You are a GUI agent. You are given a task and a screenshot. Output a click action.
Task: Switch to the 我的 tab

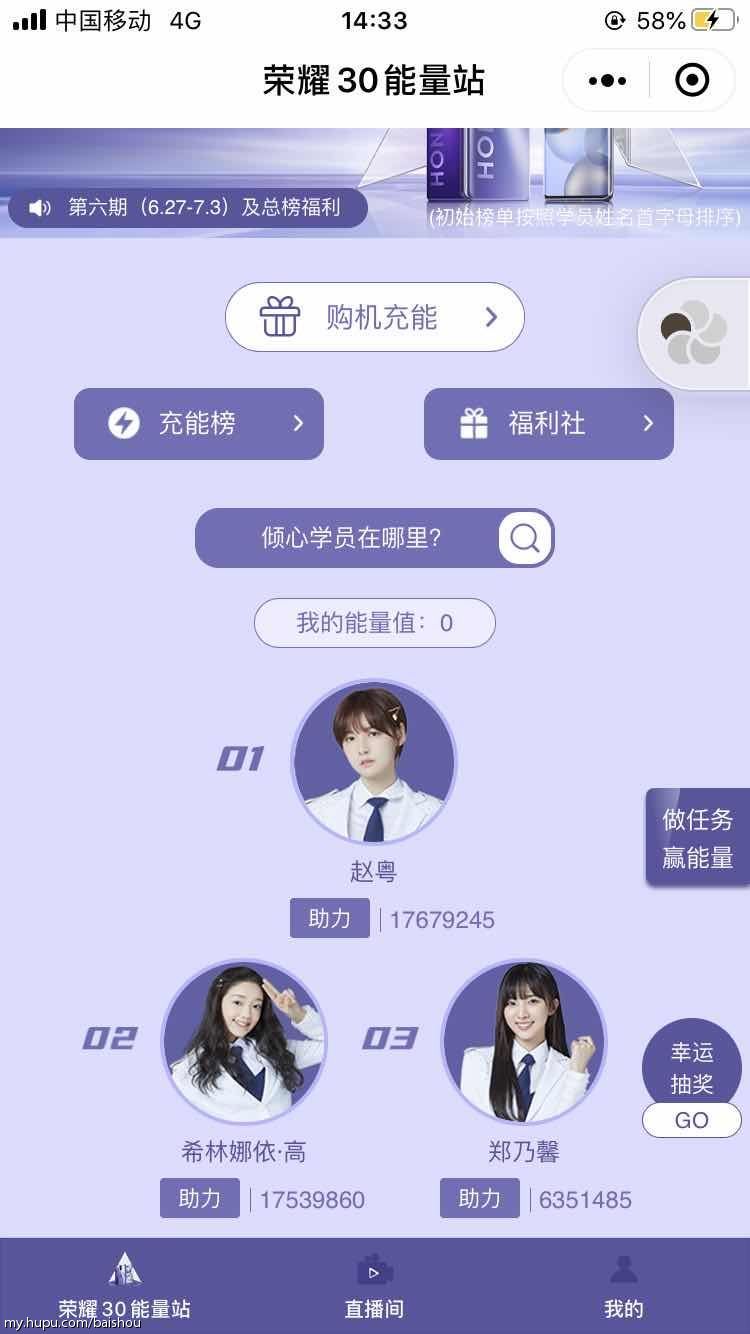[624, 1287]
